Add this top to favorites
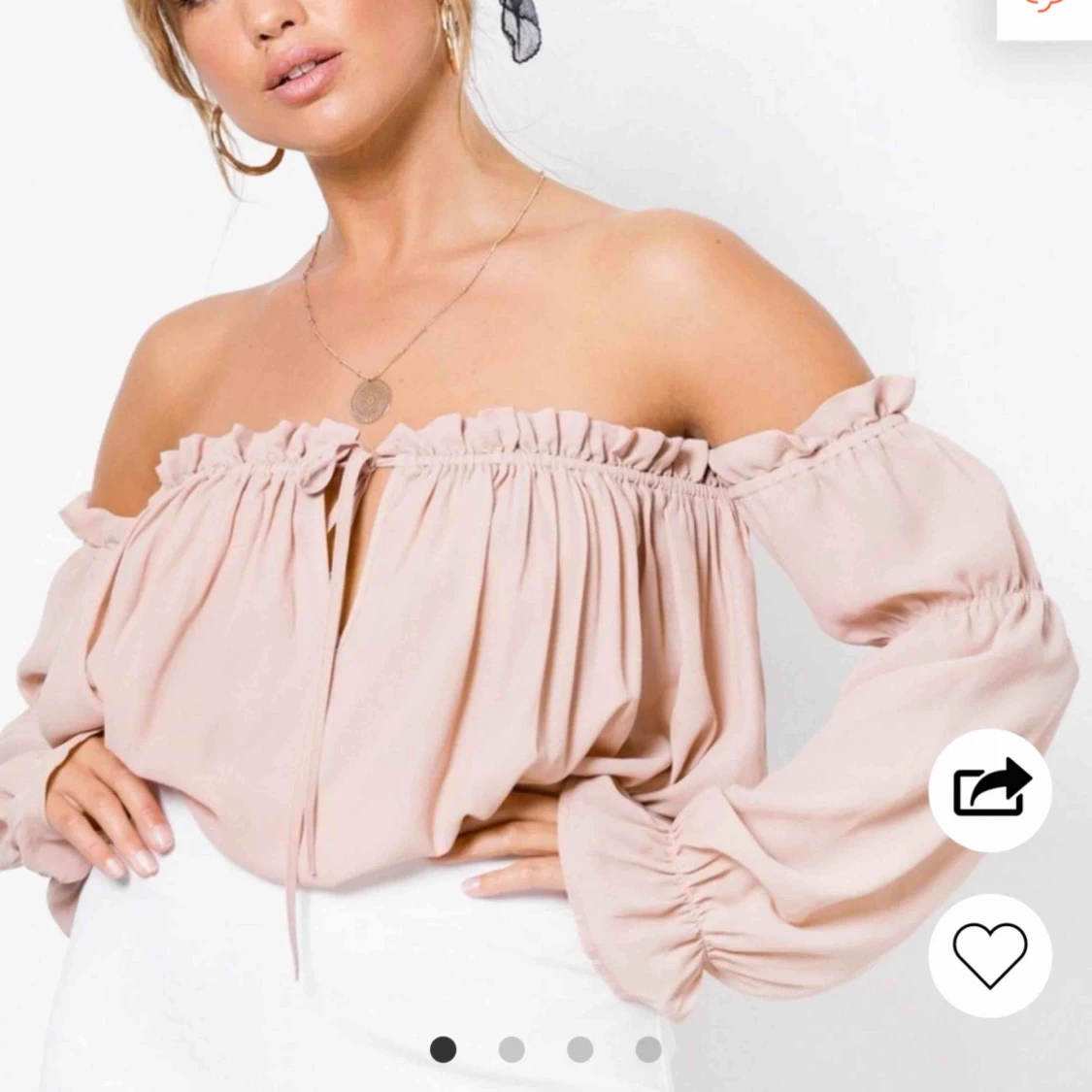This screenshot has width=1092, height=1092. click(990, 954)
